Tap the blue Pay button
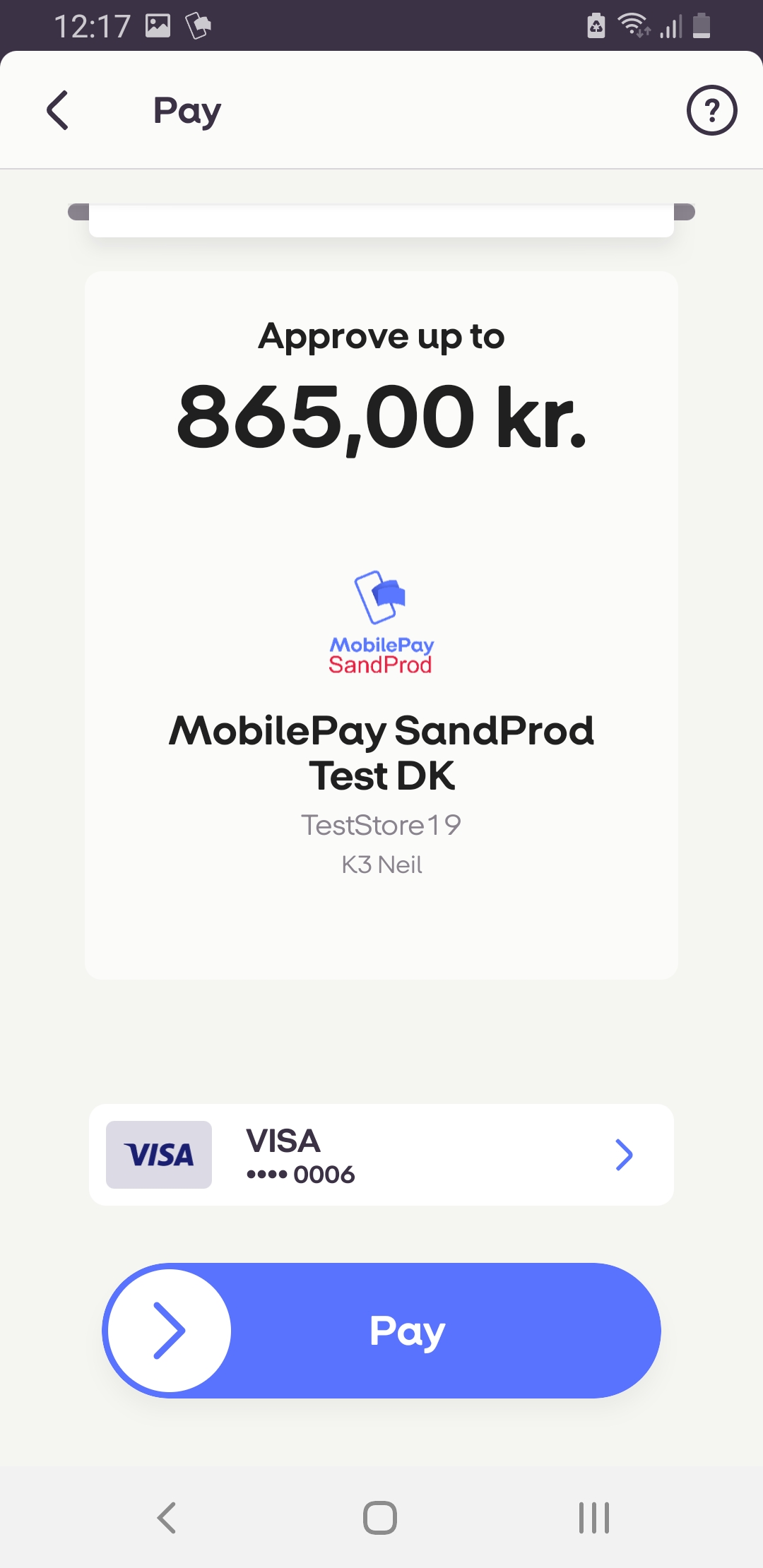 click(381, 1331)
